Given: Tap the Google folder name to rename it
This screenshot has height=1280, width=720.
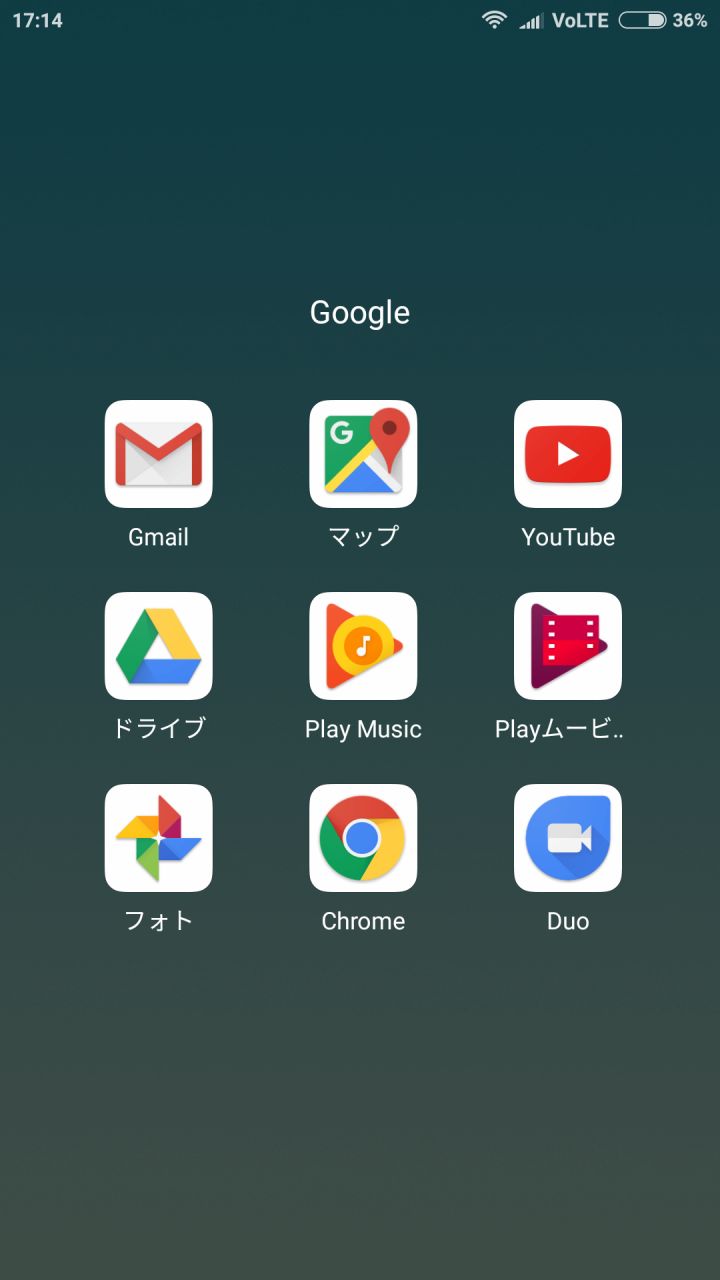Looking at the screenshot, I should [x=360, y=313].
